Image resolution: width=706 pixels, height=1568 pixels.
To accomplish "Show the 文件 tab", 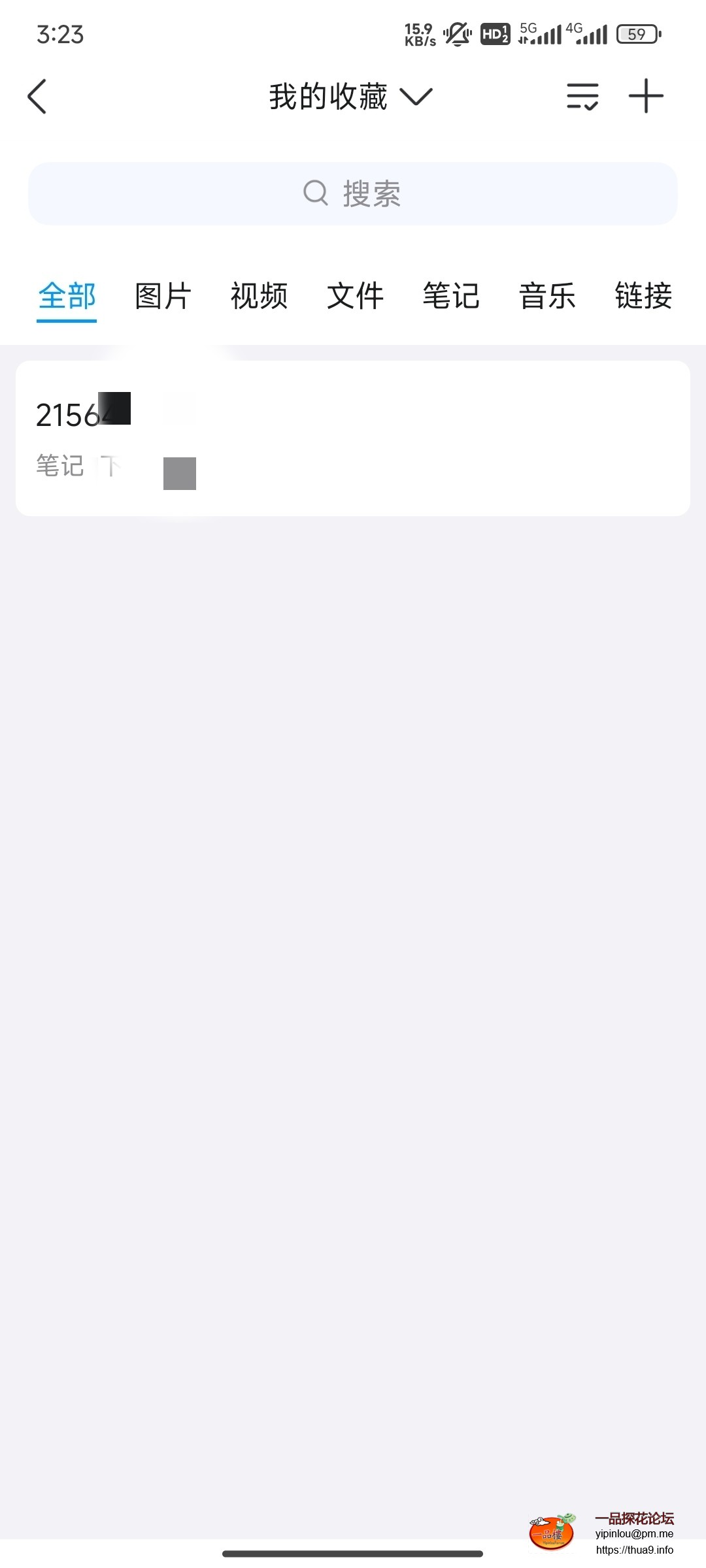I will pyautogui.click(x=355, y=296).
